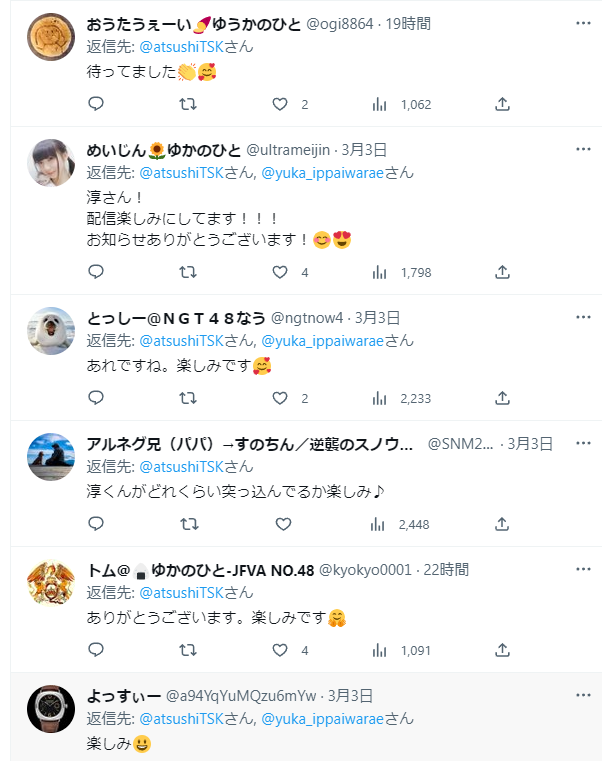Screen dimensions: 602x761
Task: Share おうたうぇーい's reply
Action: tap(502, 104)
